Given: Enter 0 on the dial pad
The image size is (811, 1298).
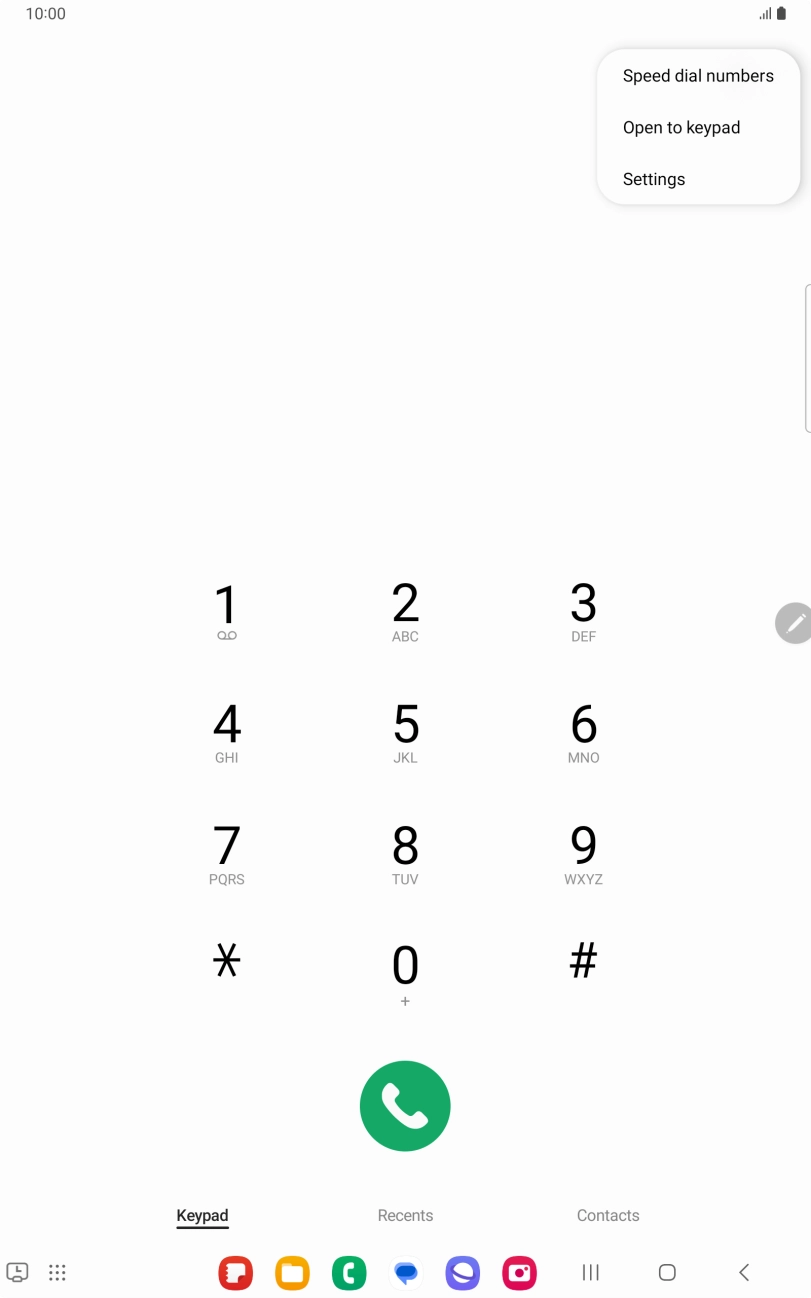Looking at the screenshot, I should tap(405, 972).
